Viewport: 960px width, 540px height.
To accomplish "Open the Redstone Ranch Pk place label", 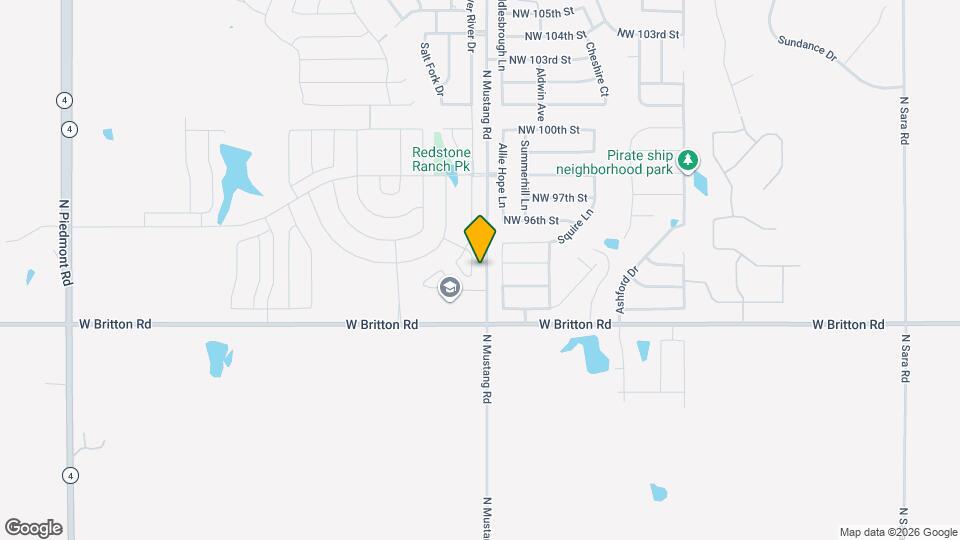I will [441, 160].
